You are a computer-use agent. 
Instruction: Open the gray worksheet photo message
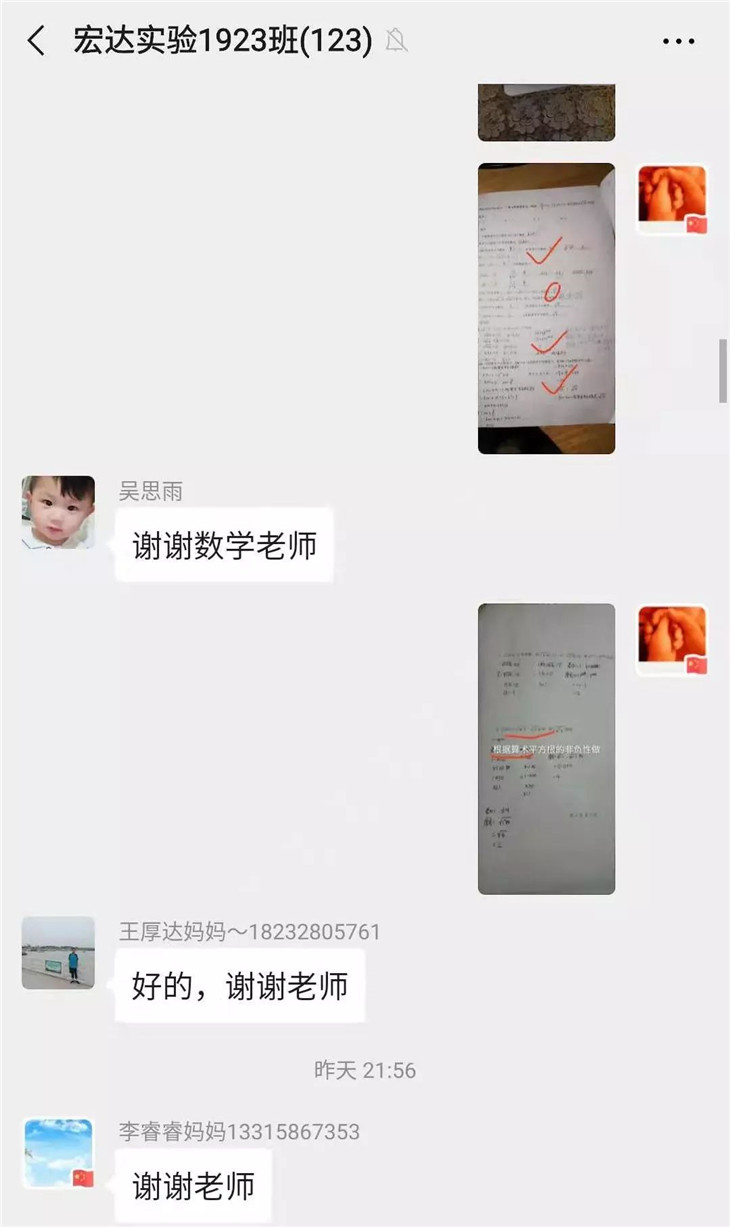(x=546, y=748)
